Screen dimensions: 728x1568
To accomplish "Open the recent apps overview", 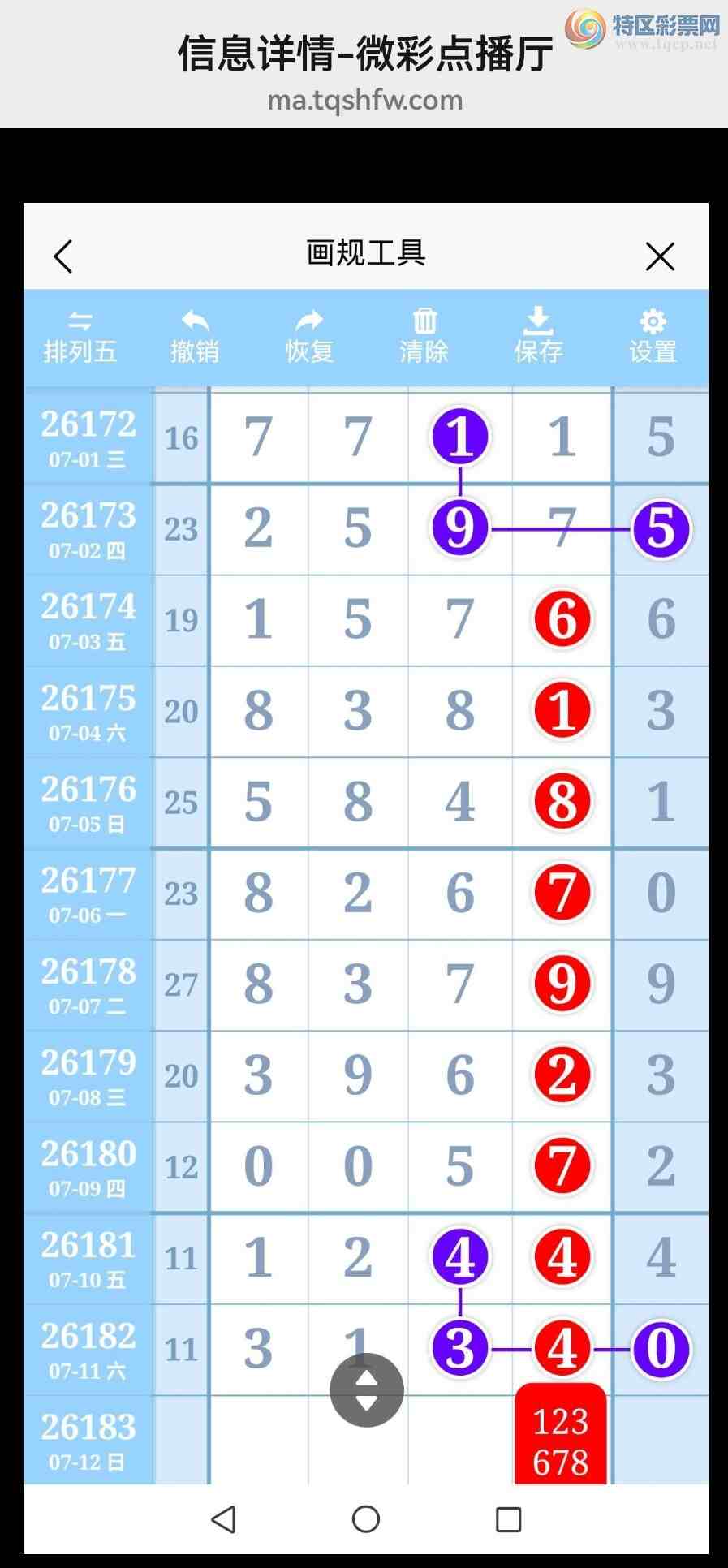I will (509, 1519).
